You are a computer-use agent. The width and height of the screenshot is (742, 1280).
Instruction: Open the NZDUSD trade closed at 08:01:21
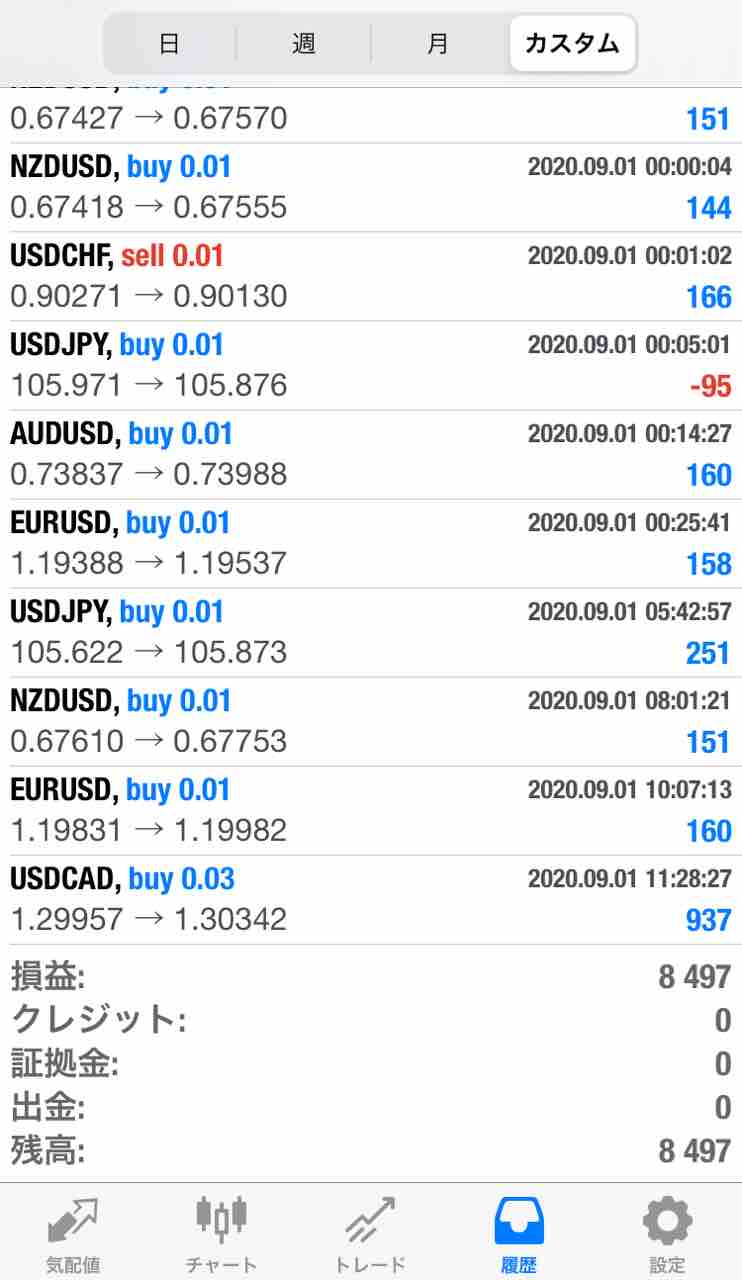tap(370, 721)
